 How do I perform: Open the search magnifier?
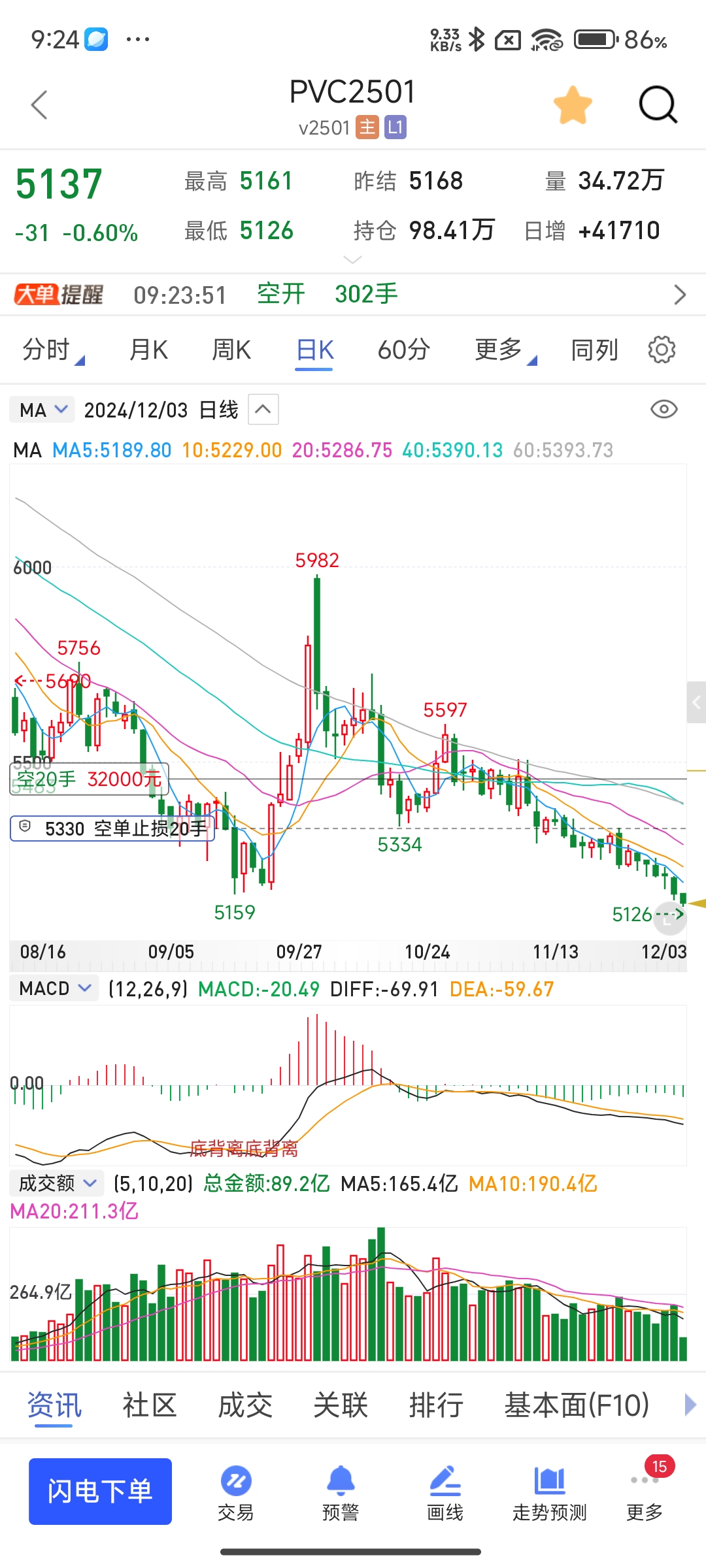pos(657,105)
